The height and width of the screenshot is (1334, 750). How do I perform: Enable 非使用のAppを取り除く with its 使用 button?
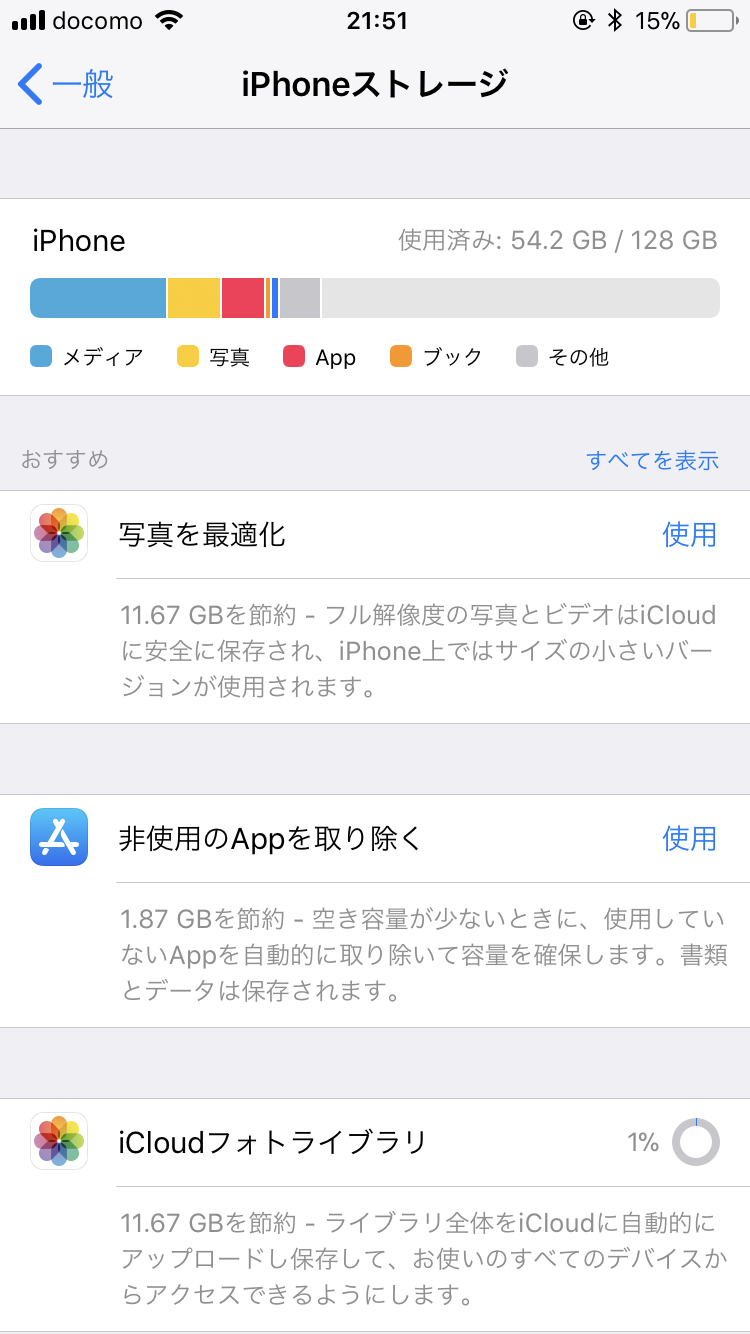(x=689, y=838)
